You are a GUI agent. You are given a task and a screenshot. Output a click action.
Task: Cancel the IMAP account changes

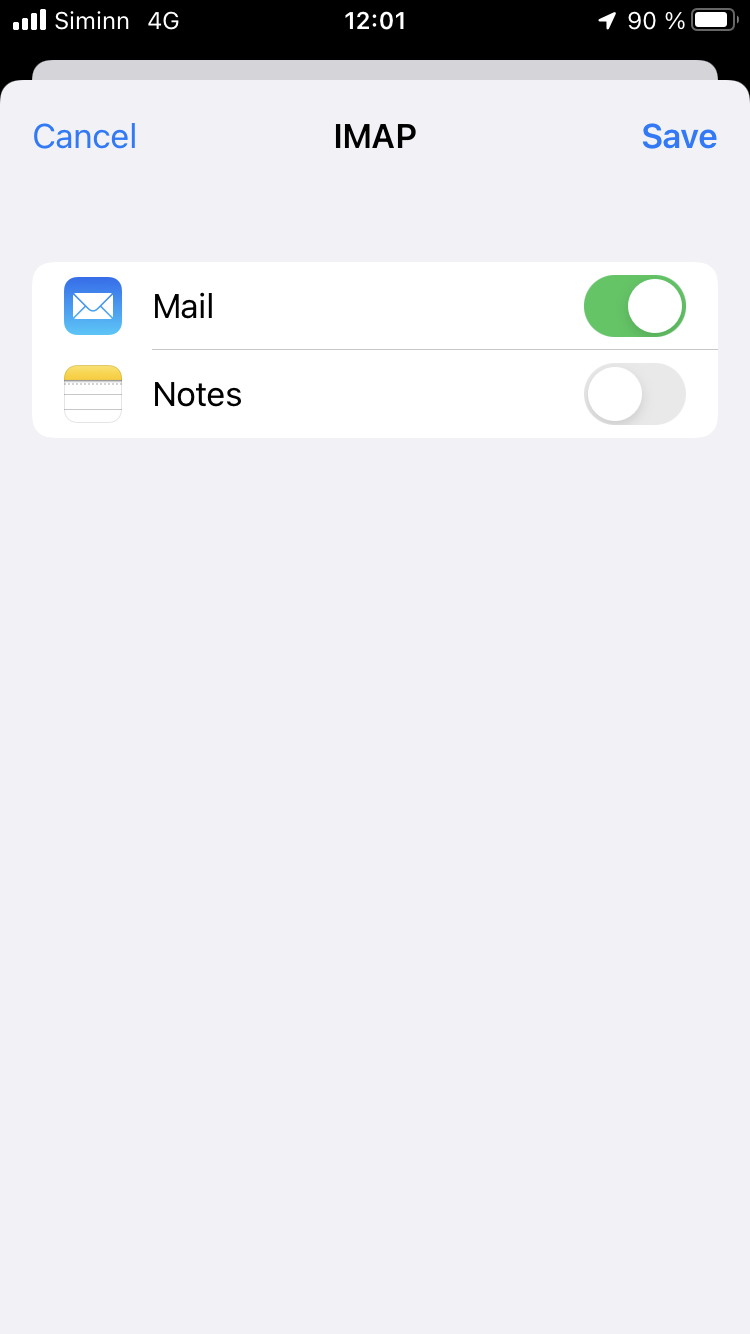pyautogui.click(x=84, y=136)
